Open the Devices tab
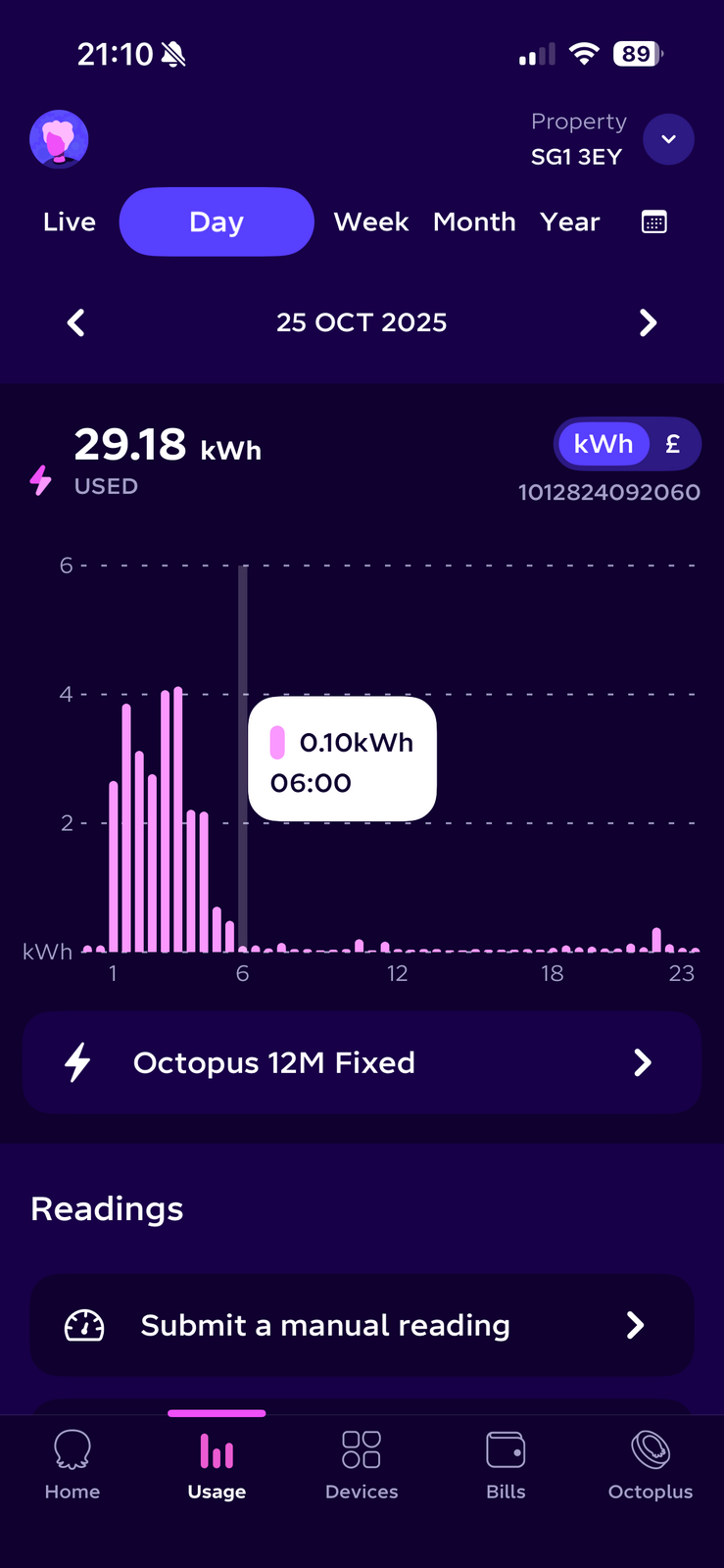The width and height of the screenshot is (724, 1568). pyautogui.click(x=362, y=1464)
